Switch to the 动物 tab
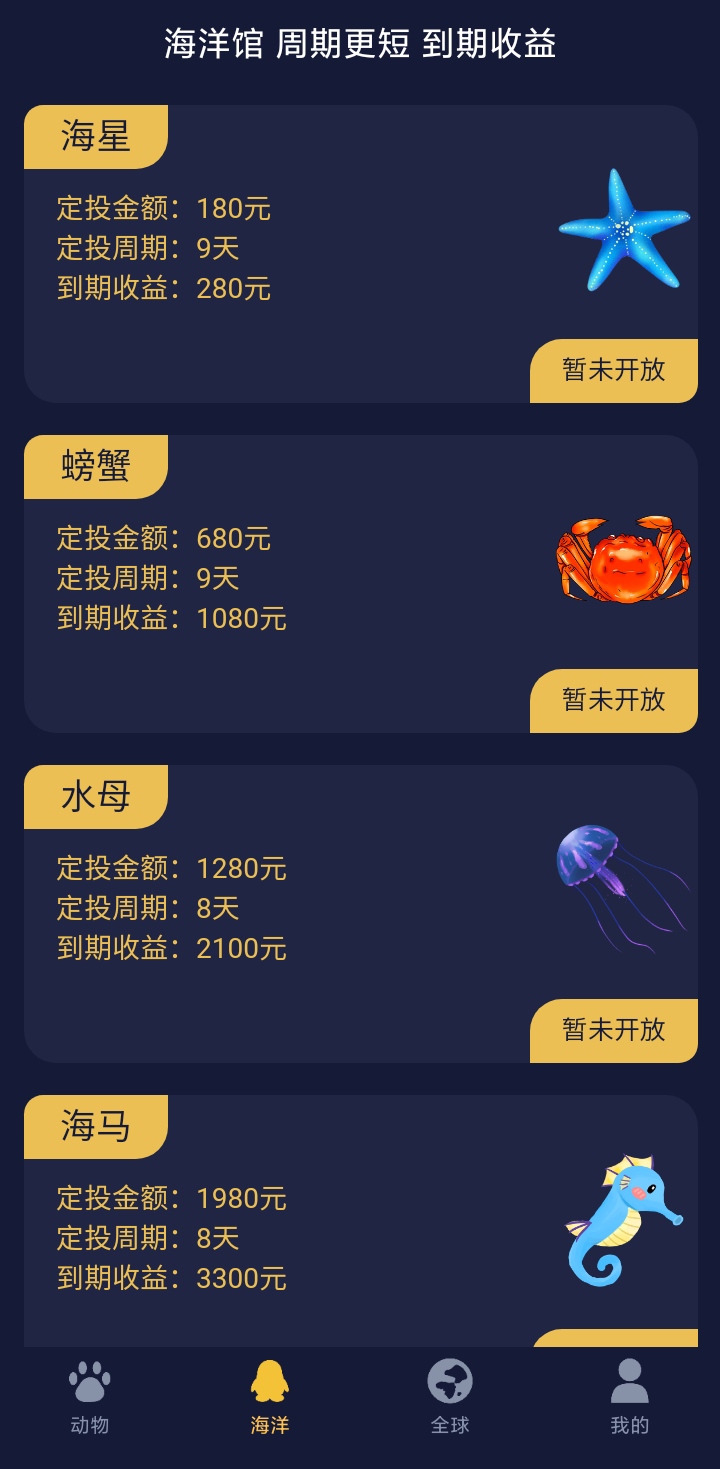This screenshot has height=1469, width=720. tap(90, 1397)
